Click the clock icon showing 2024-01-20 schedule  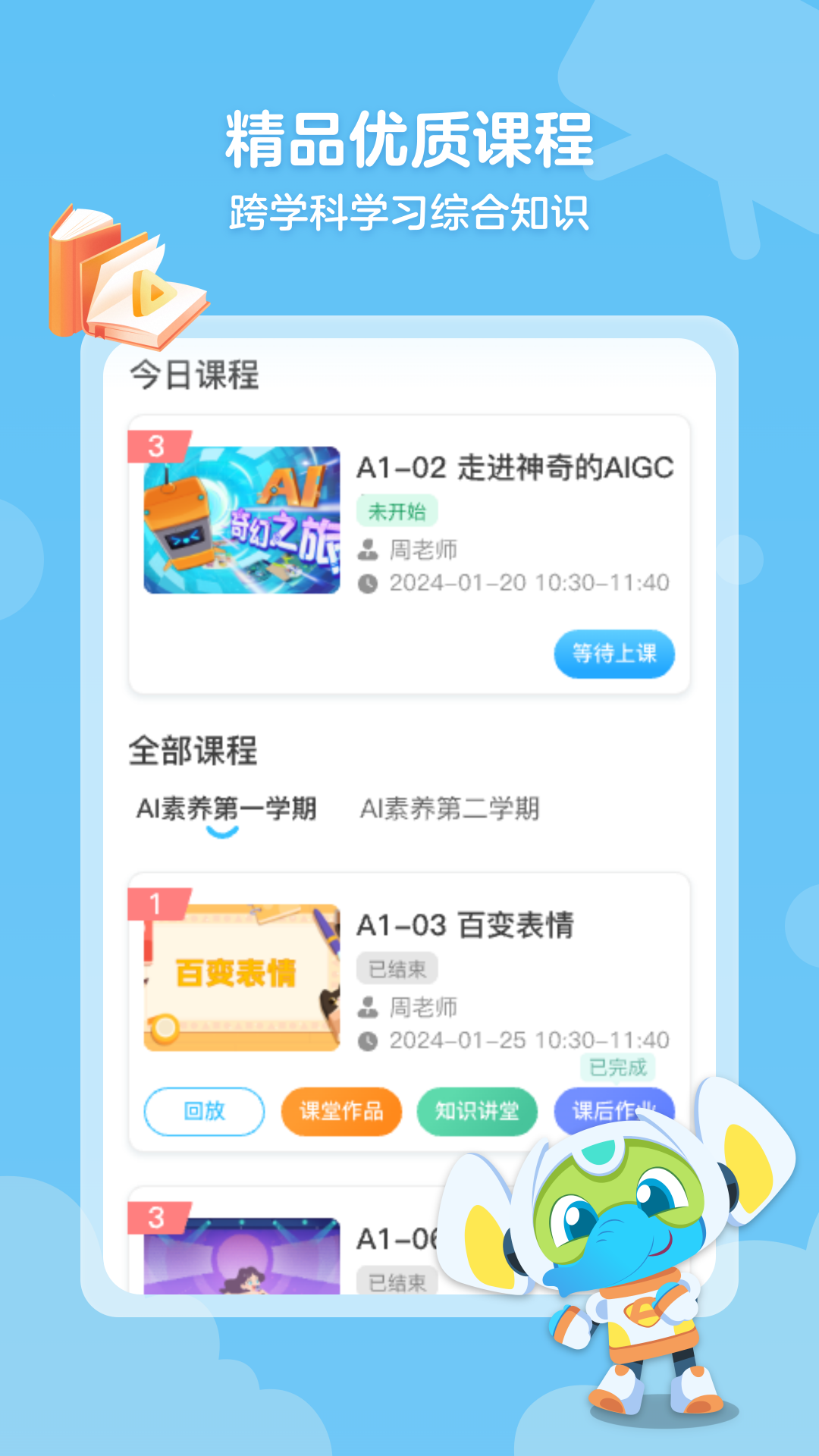[x=369, y=584]
